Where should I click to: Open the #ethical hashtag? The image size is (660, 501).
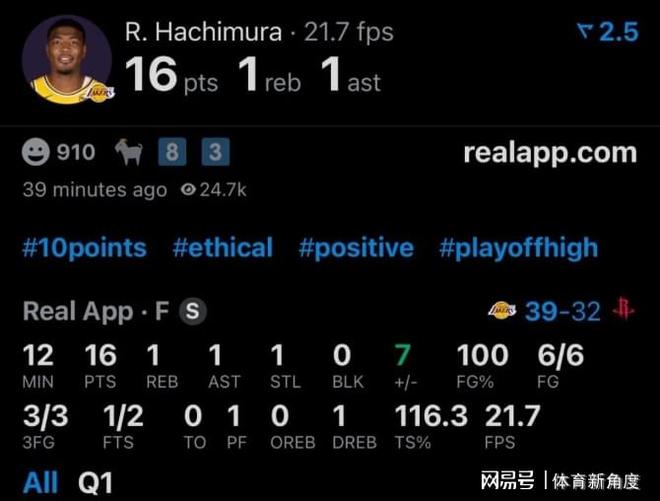point(222,248)
